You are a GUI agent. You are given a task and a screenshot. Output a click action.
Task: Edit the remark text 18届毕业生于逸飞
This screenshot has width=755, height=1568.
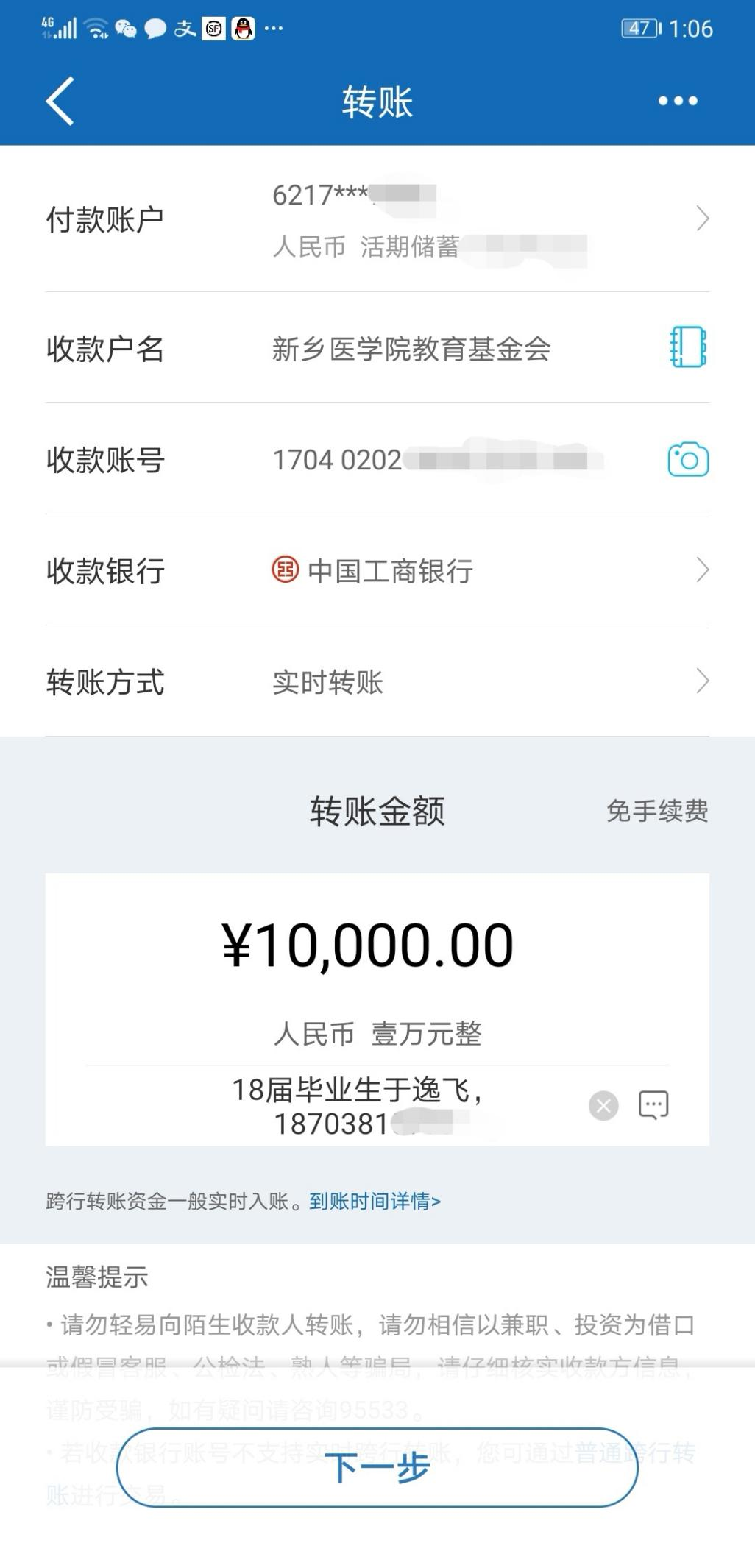point(357,1105)
